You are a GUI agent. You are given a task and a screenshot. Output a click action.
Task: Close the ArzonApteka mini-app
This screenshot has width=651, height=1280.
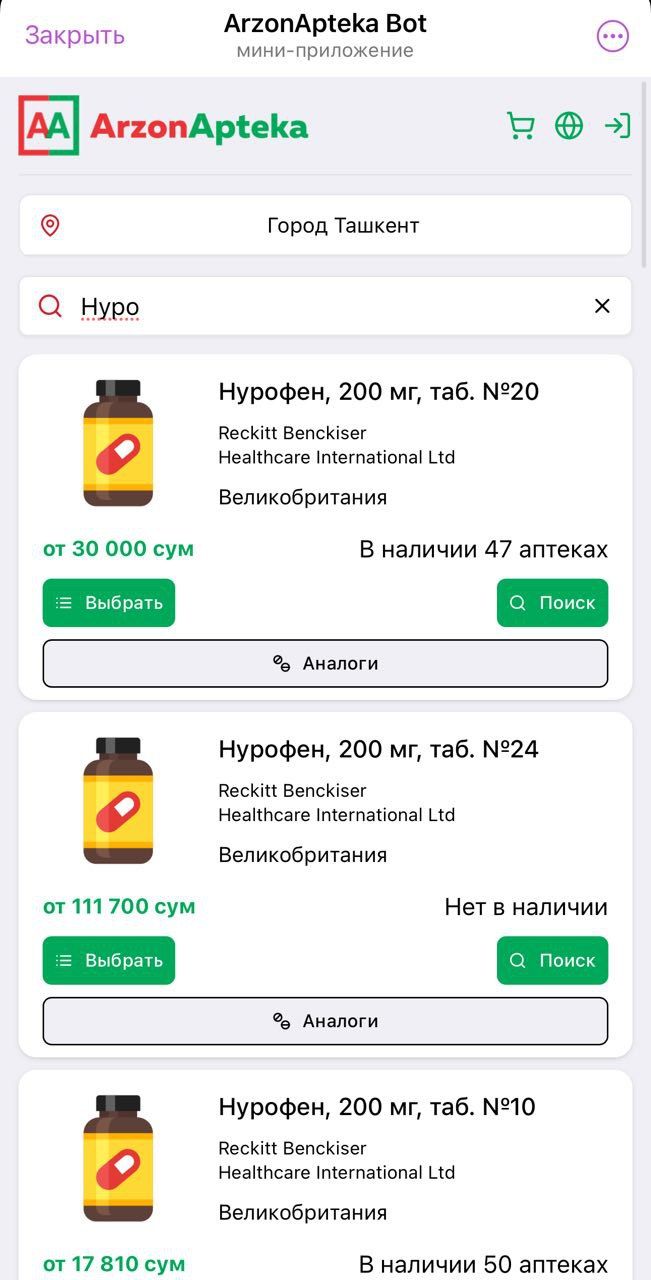[x=75, y=35]
